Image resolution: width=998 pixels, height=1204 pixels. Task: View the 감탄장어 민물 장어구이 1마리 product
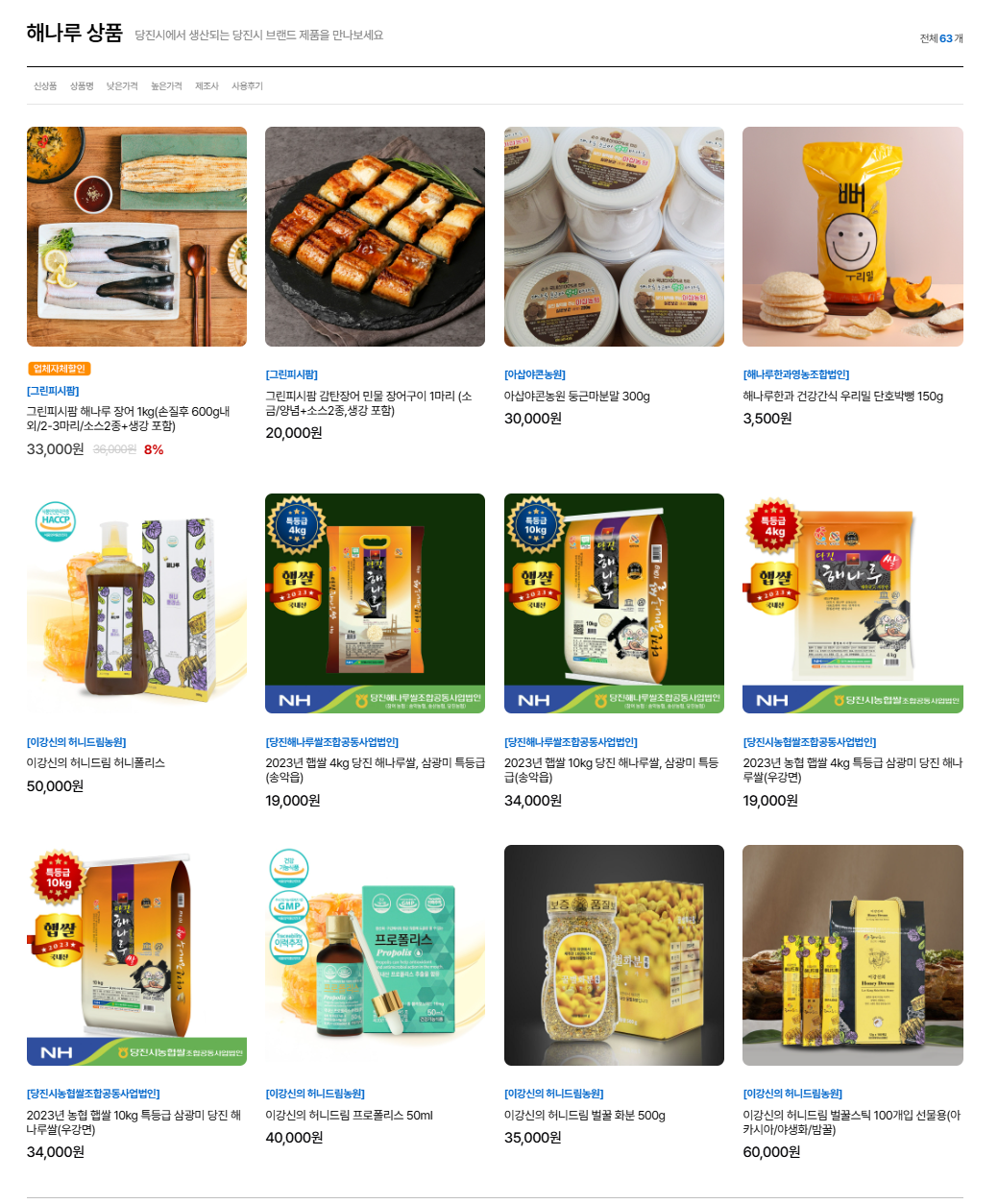tap(375, 237)
